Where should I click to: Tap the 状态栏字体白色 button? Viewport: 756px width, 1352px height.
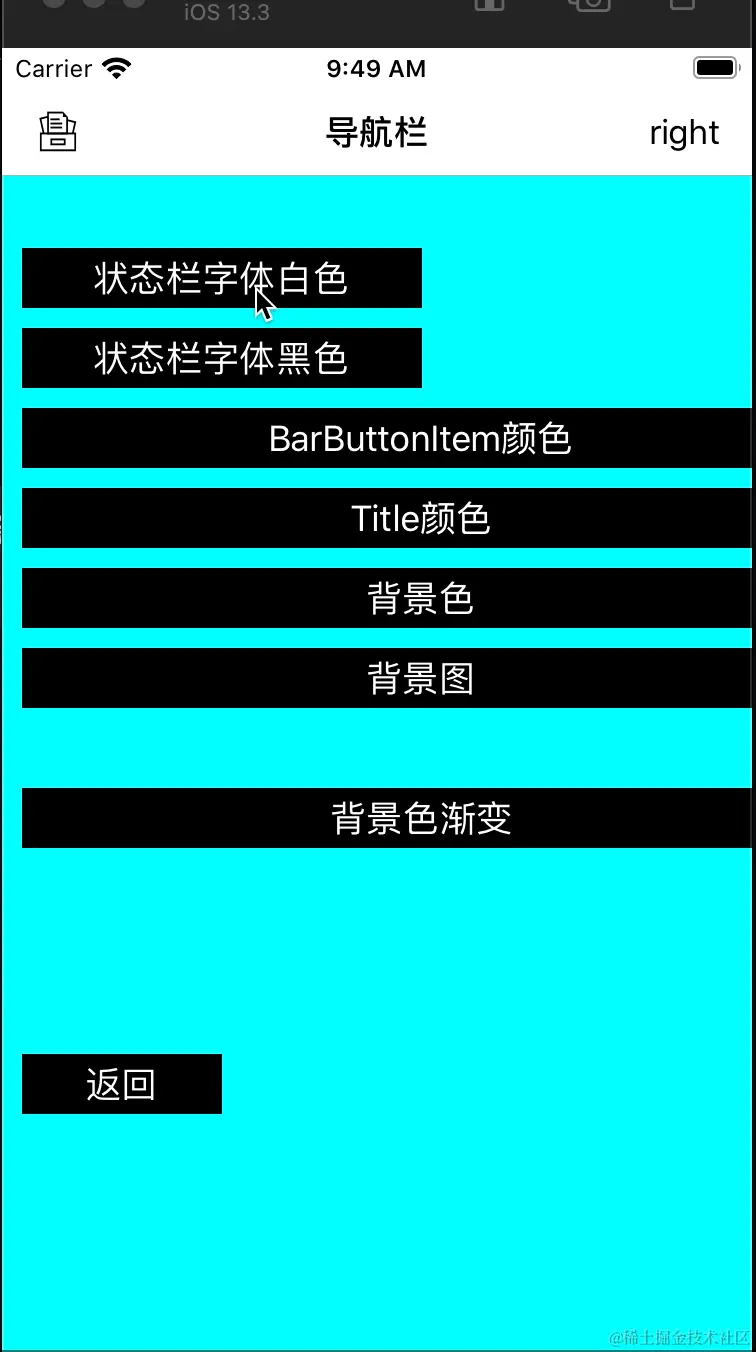[x=221, y=278]
